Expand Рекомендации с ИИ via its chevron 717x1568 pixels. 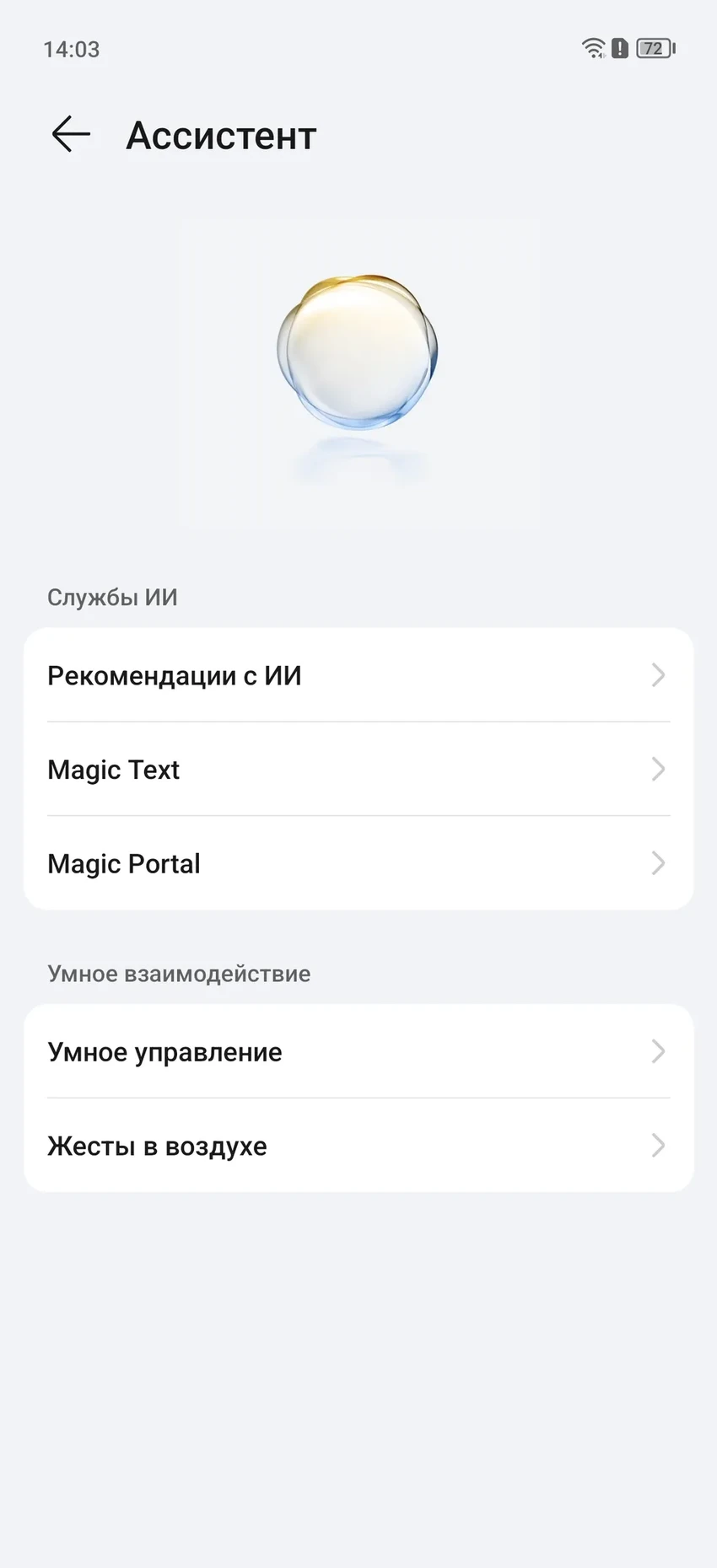pyautogui.click(x=659, y=674)
